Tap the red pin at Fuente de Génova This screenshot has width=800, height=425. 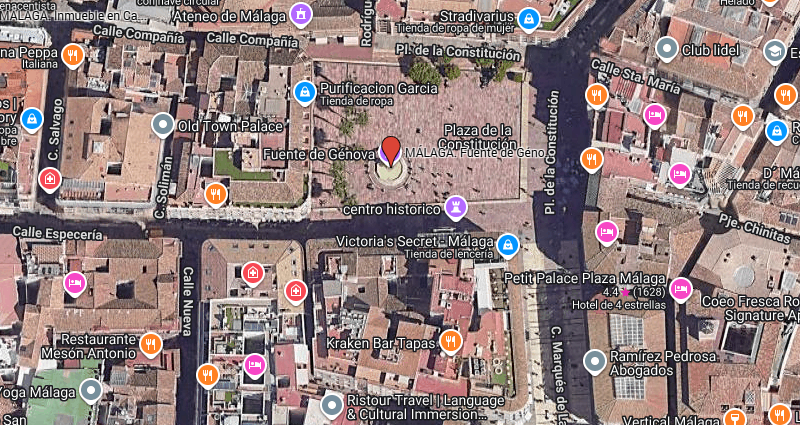[x=390, y=151]
